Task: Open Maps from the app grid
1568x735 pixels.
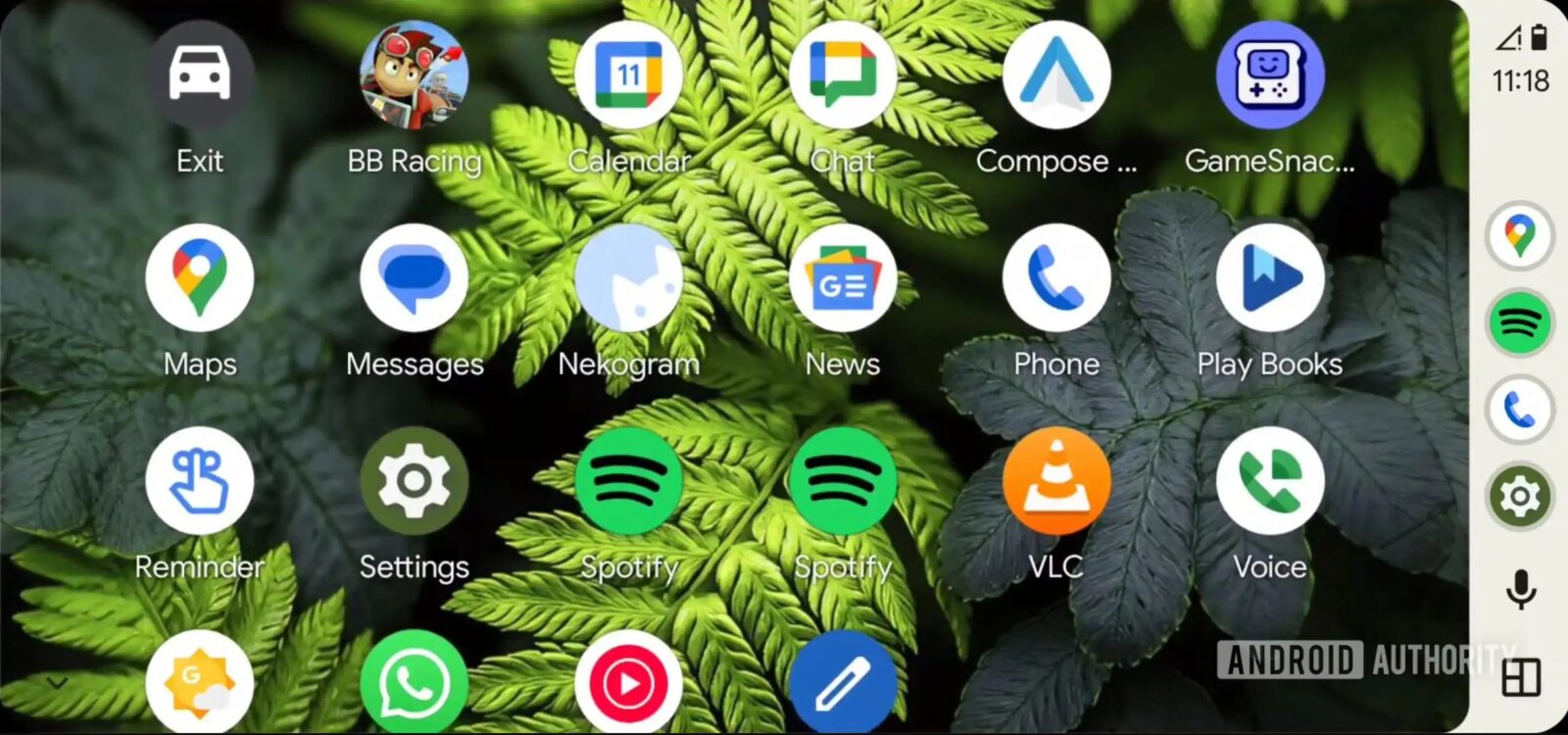Action: (x=200, y=278)
